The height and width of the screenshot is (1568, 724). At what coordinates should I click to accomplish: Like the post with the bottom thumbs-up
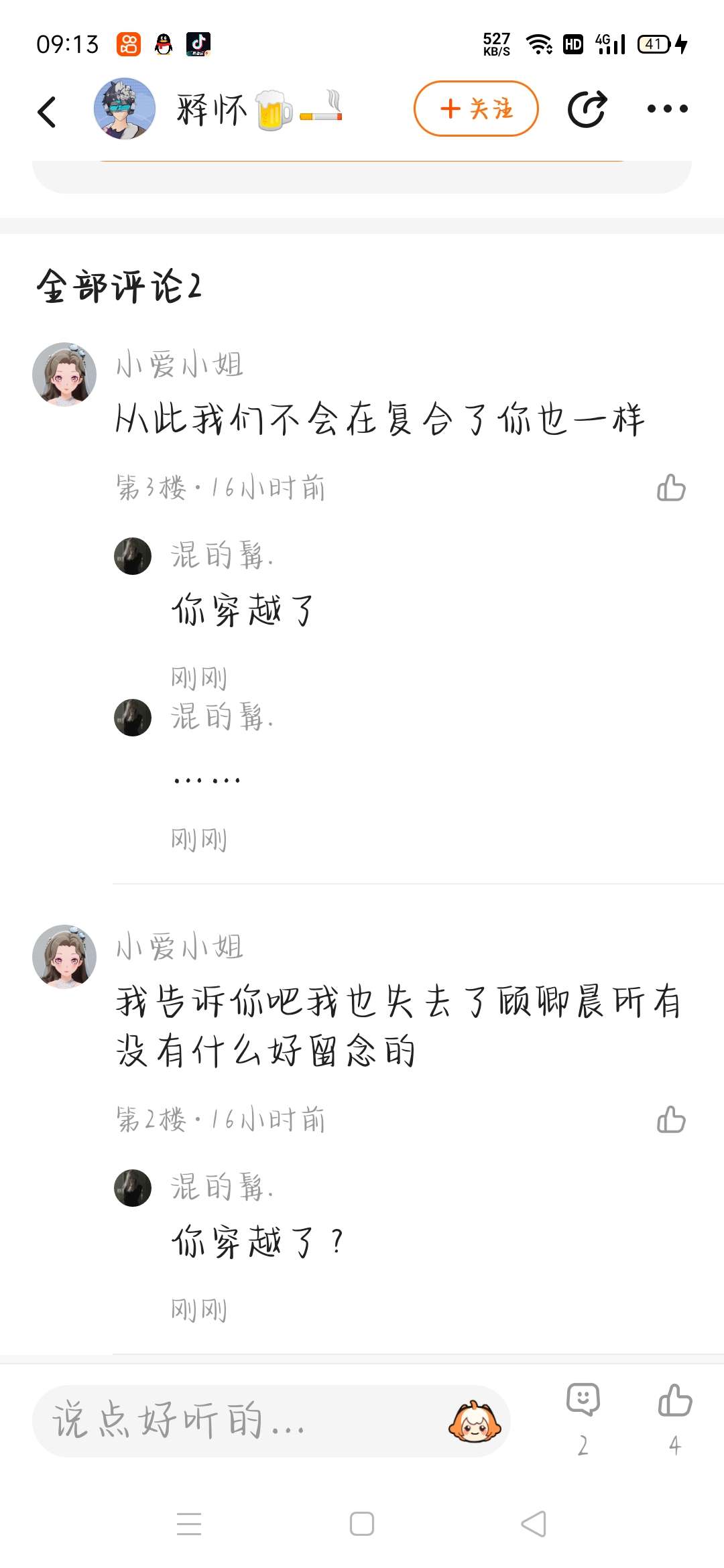coord(674,1400)
